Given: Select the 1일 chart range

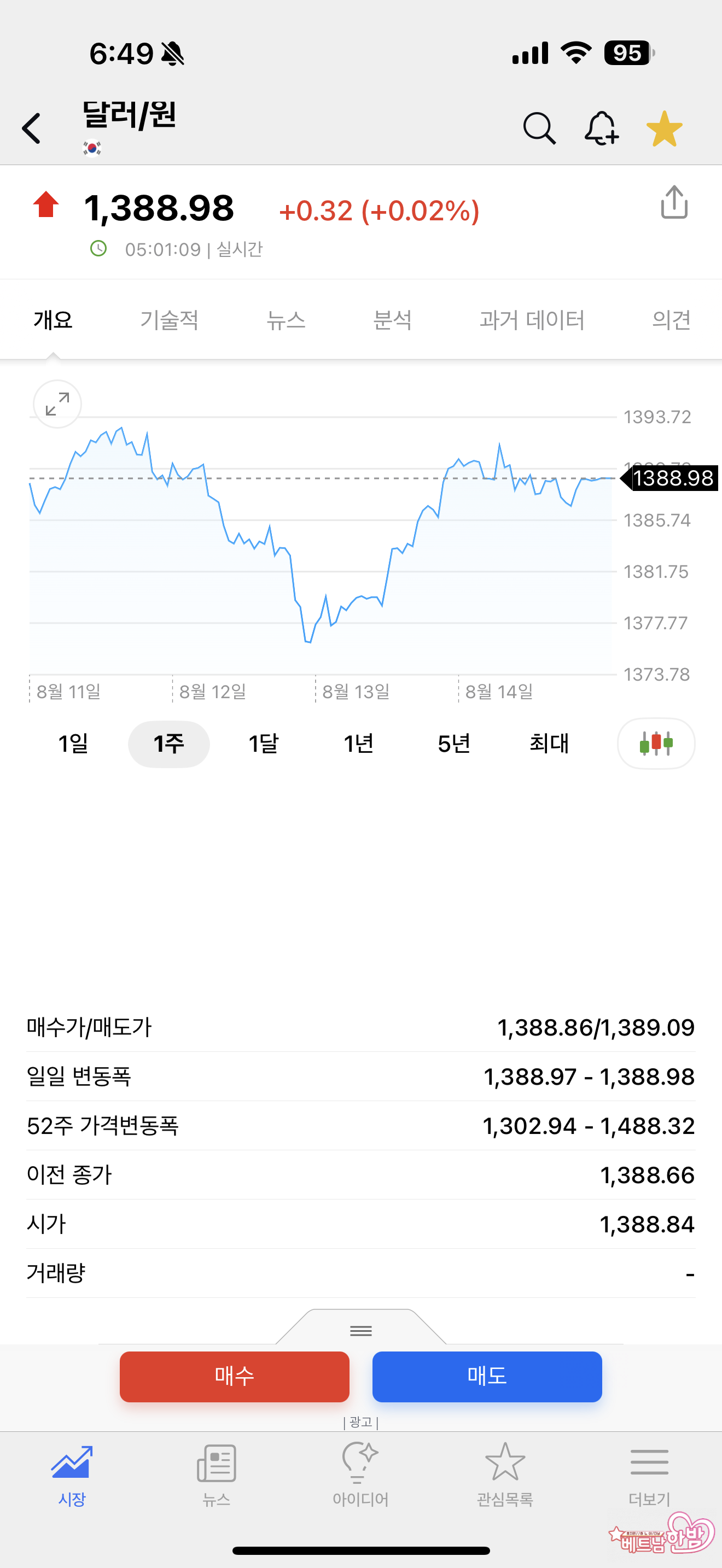Looking at the screenshot, I should click(73, 743).
